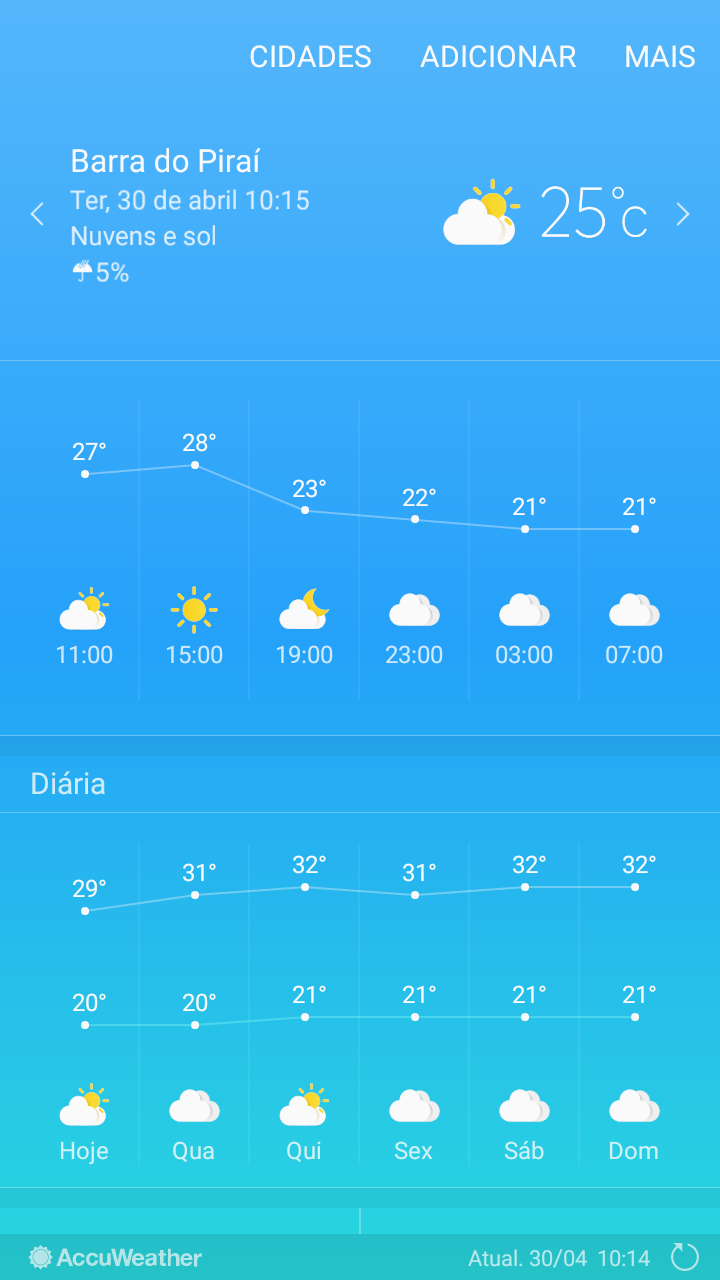
Task: Open the MAIS menu
Action: (x=660, y=57)
